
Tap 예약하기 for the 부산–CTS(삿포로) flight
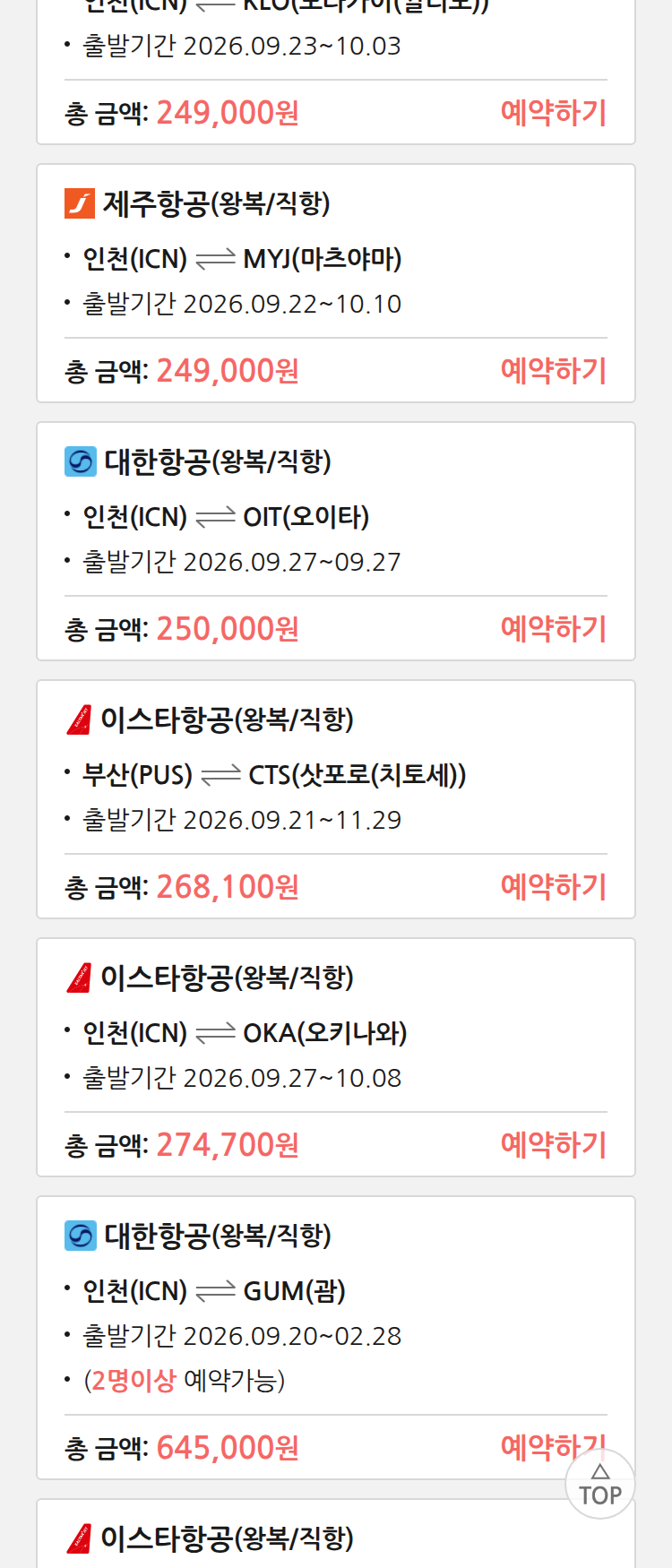pos(554,886)
